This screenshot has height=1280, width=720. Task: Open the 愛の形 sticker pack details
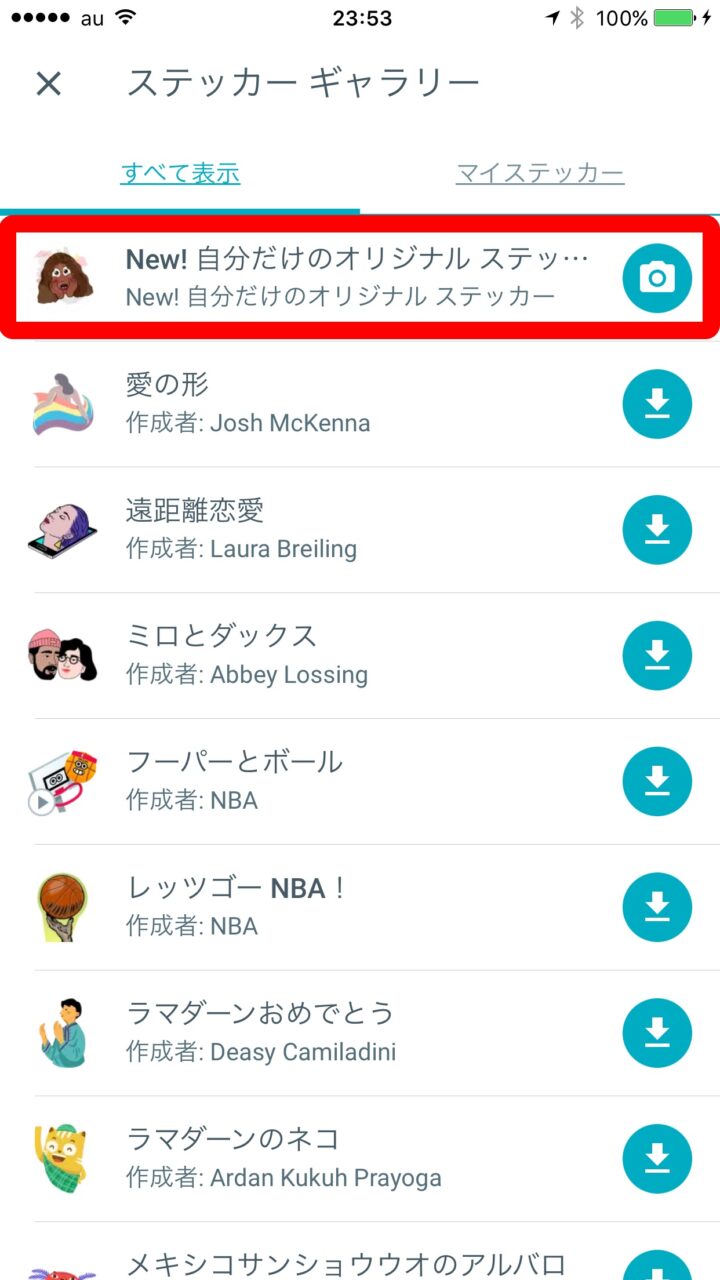pos(300,404)
